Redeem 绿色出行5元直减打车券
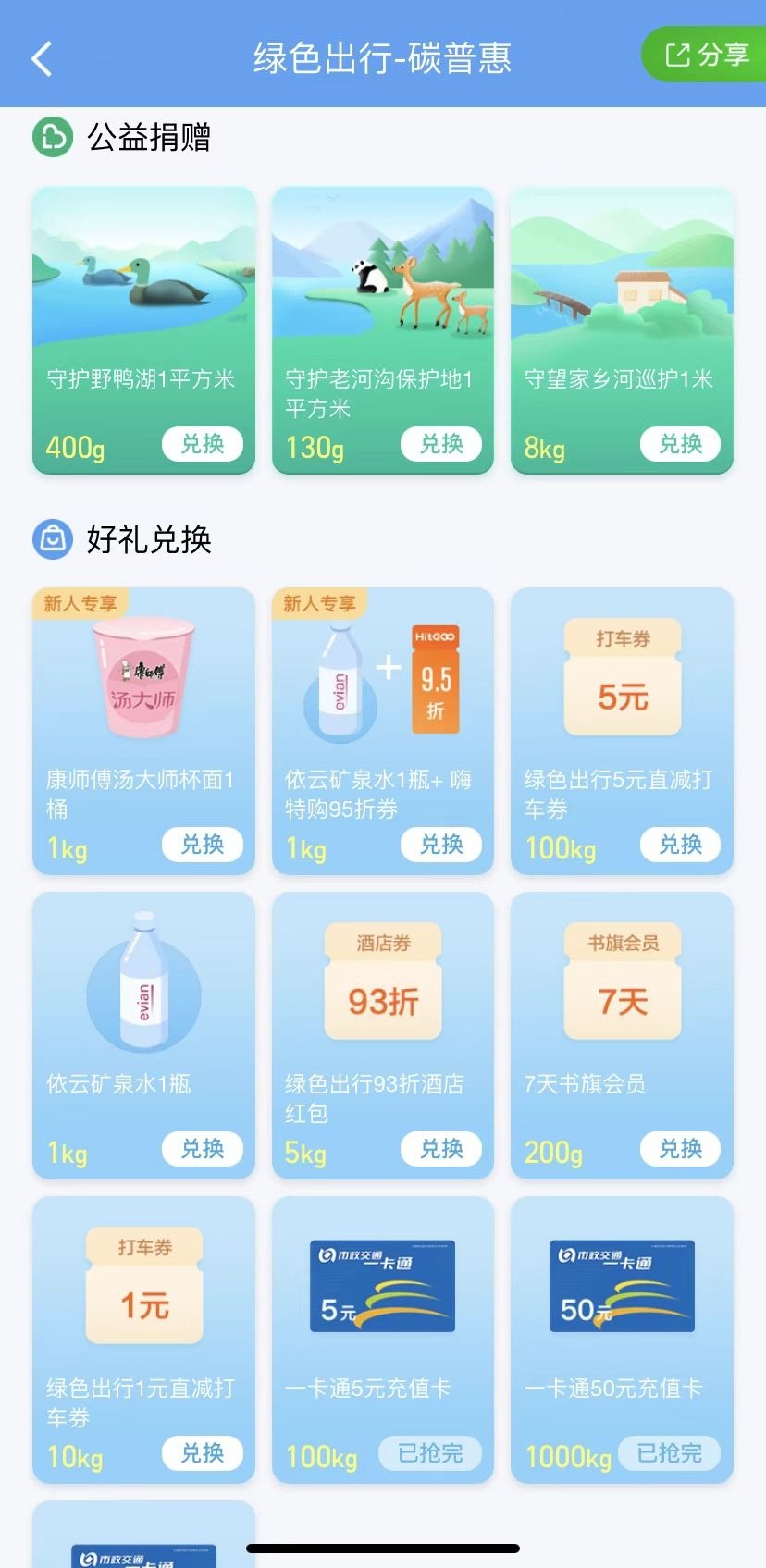766x1568 pixels. pyautogui.click(x=680, y=845)
